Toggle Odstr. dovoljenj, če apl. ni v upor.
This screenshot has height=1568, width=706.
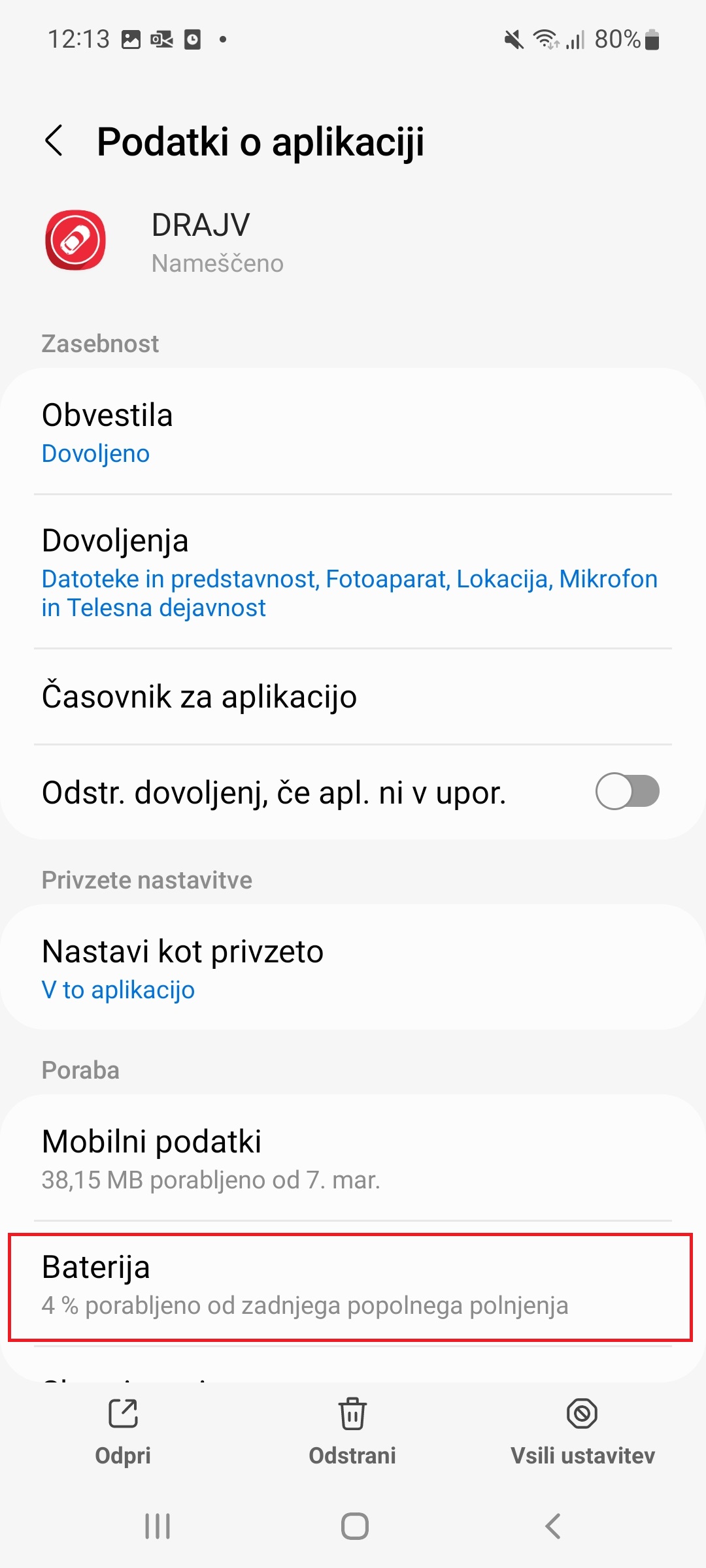(627, 791)
